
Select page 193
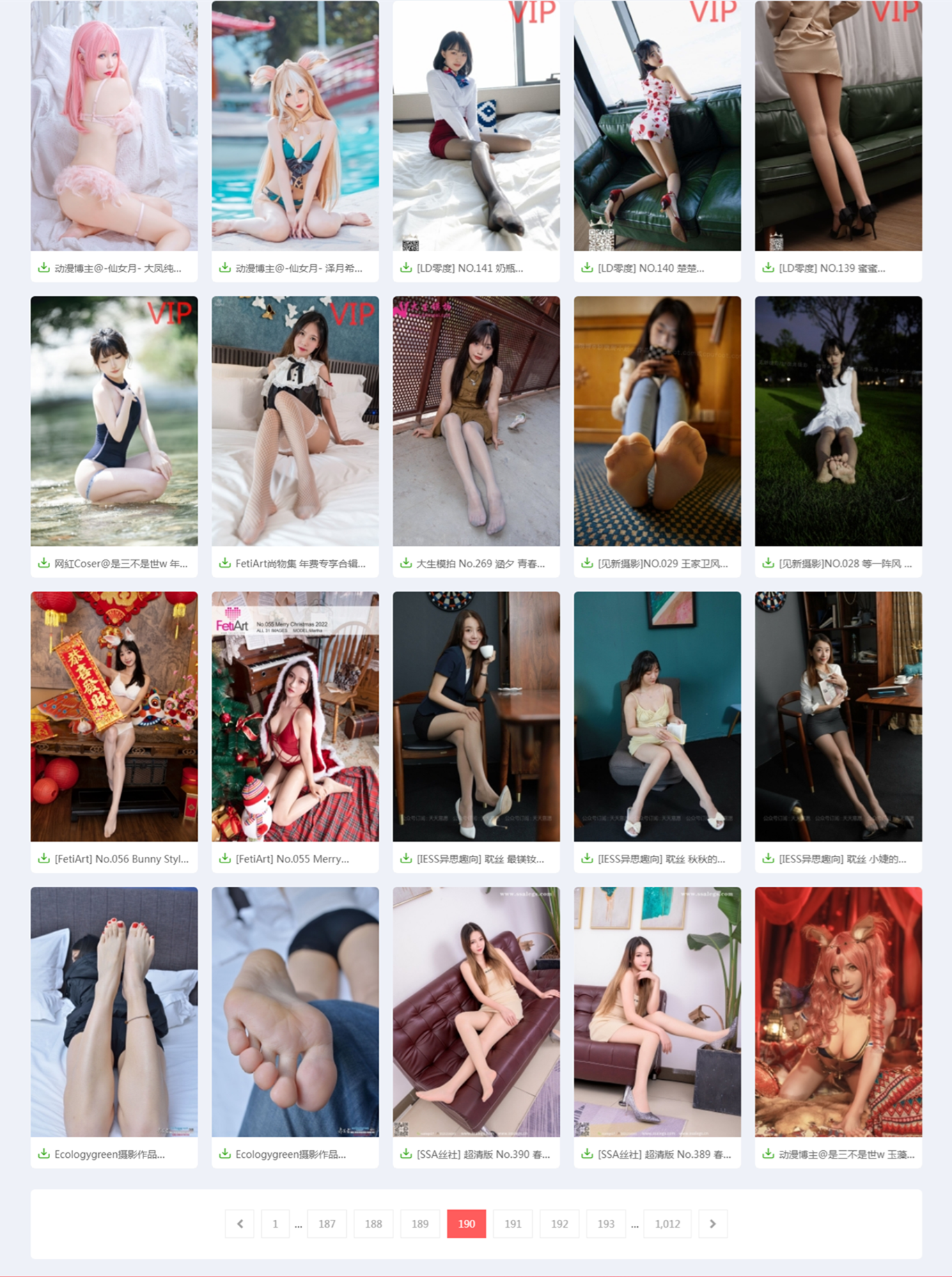pos(606,1223)
